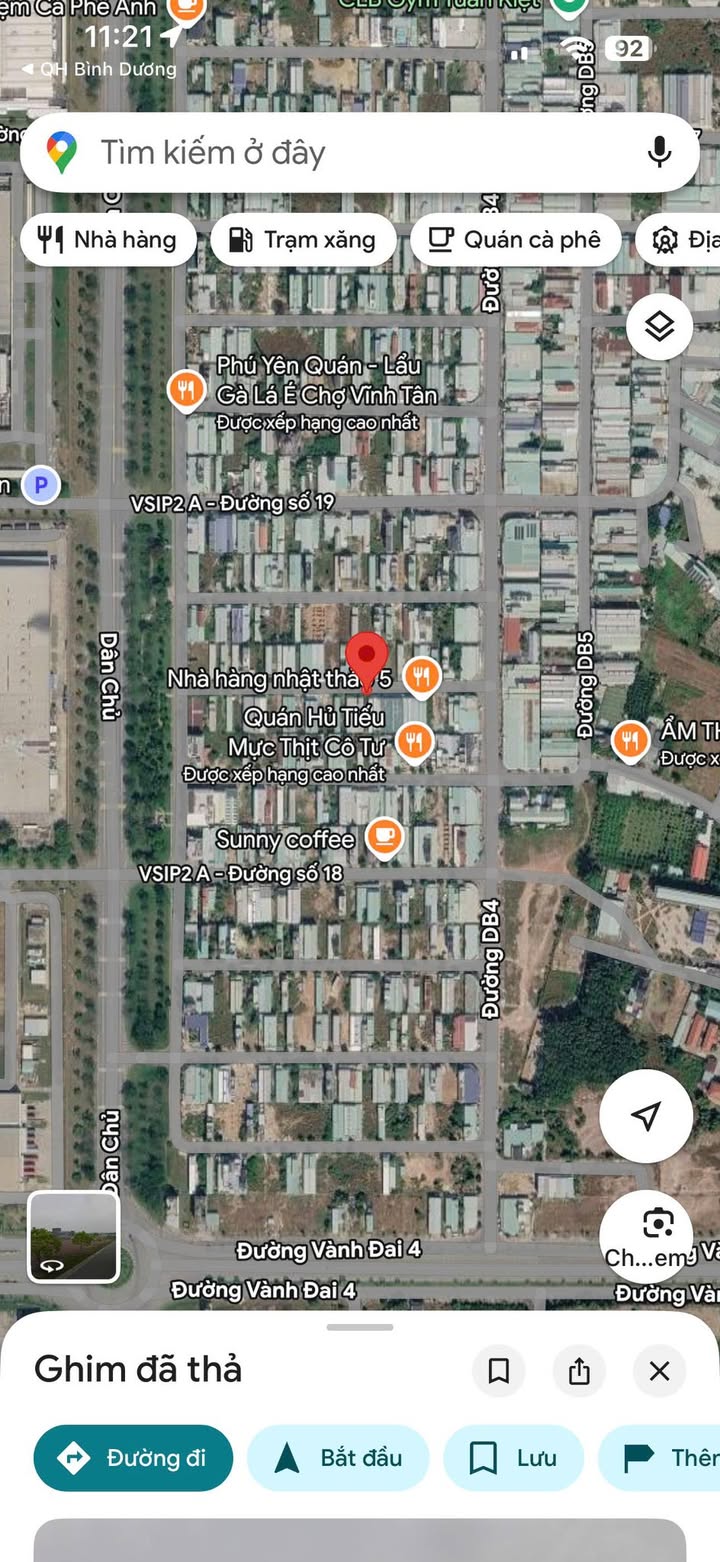Screen dimensions: 720x1562
Task: Choose the 'Quán cà phê' chip
Action: [x=515, y=240]
